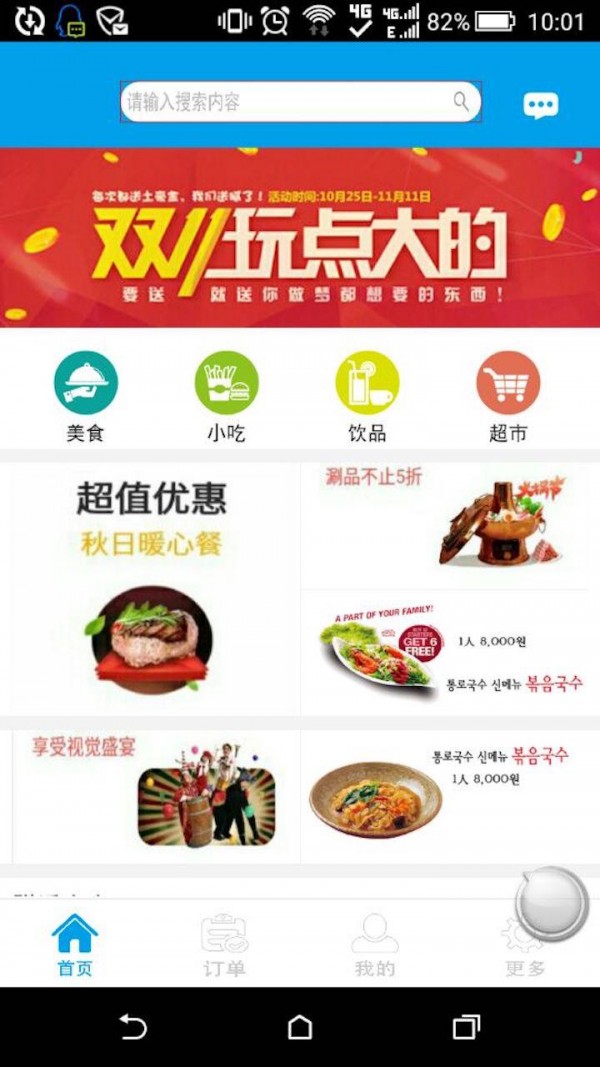Select the 超市 category

508,397
